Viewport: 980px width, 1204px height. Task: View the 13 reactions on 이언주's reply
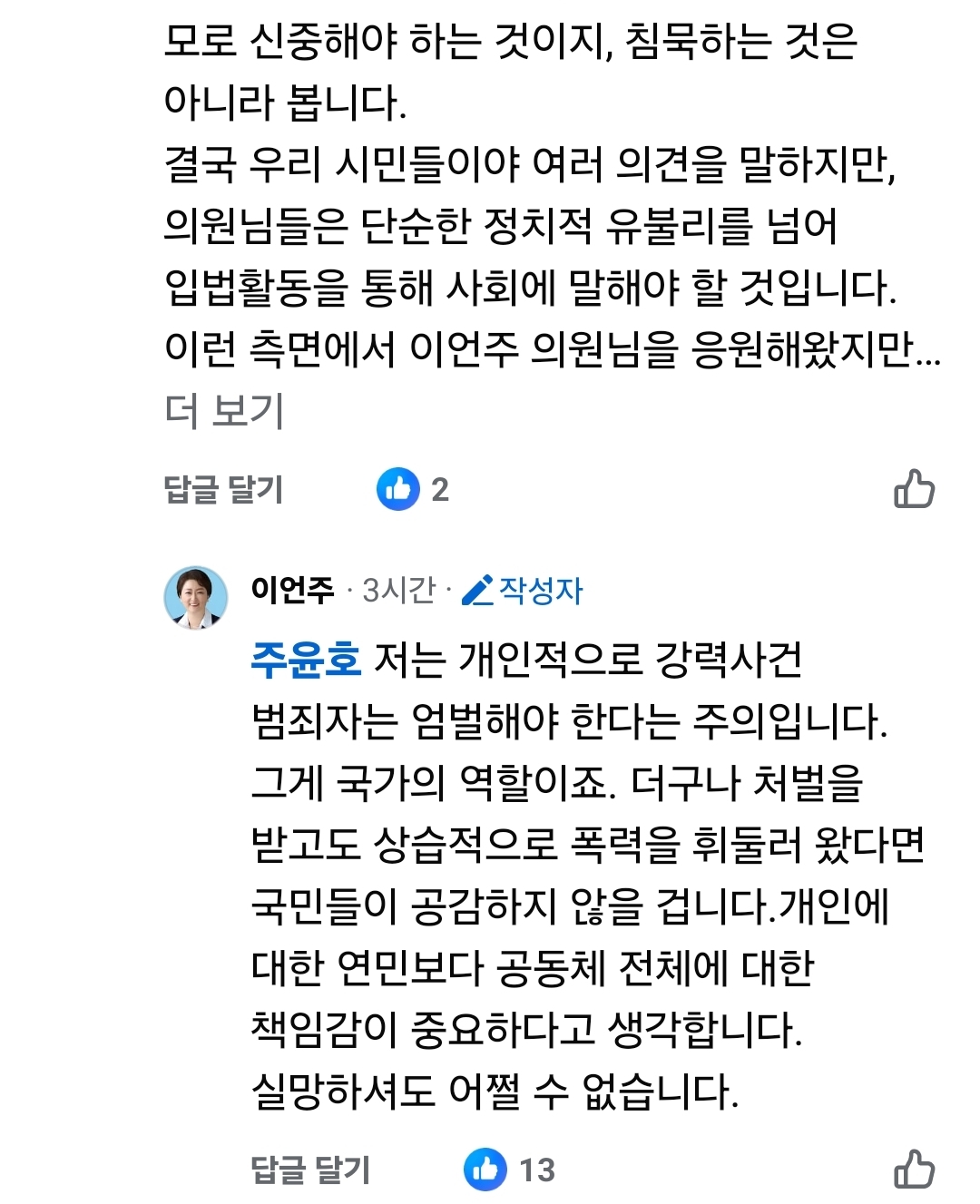509,1170
